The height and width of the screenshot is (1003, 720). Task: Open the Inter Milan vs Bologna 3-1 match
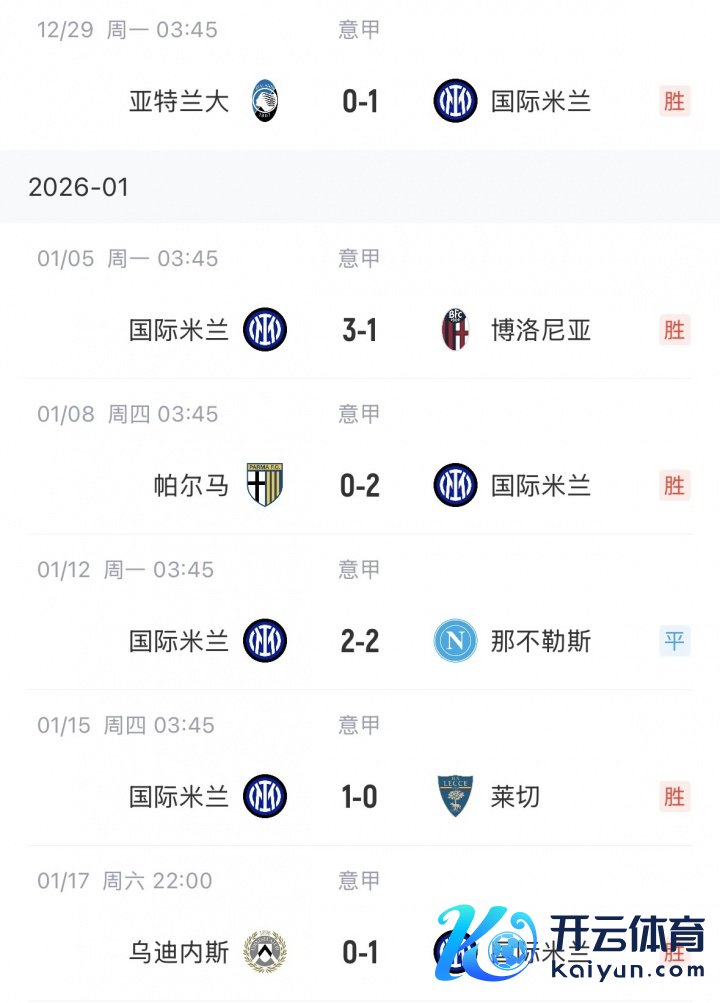point(359,330)
